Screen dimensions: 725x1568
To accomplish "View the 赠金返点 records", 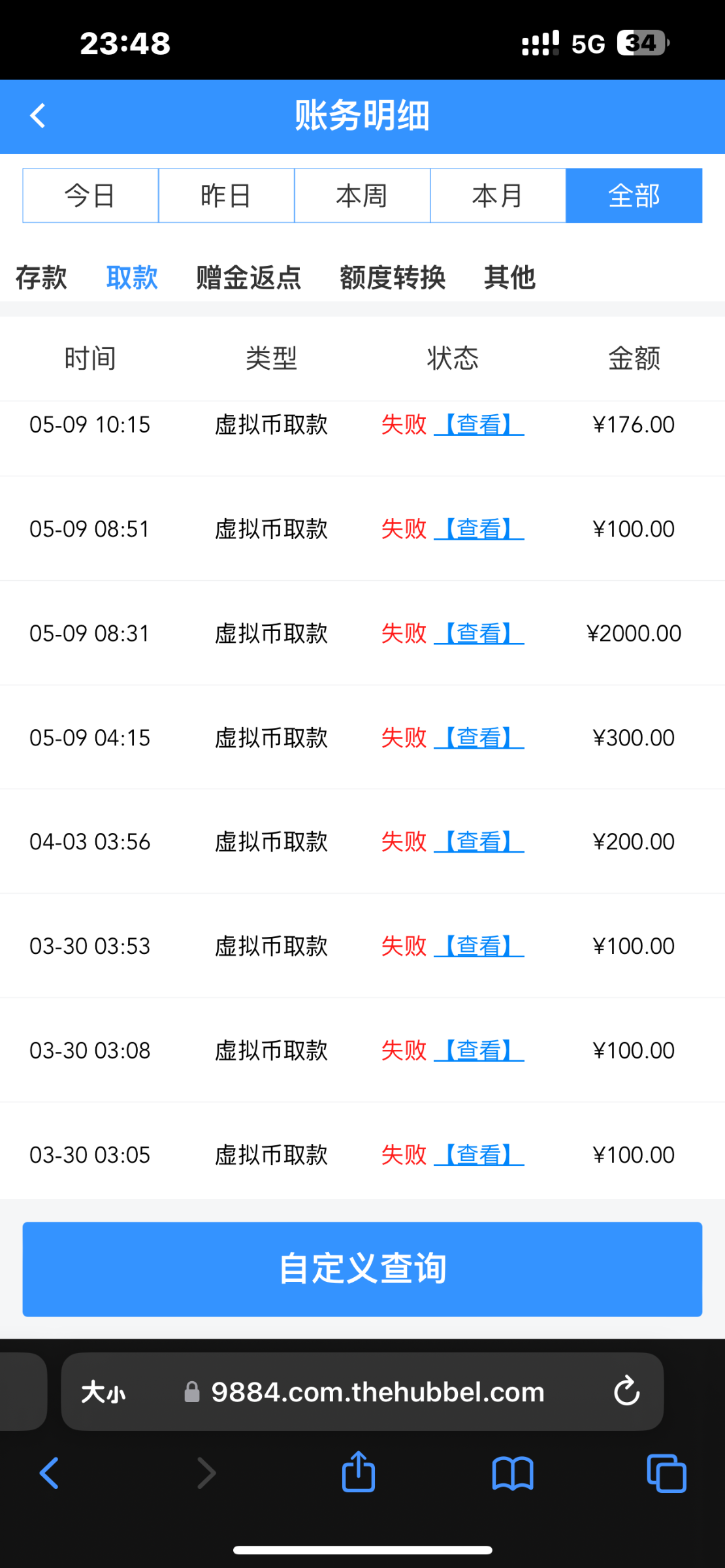I will tap(249, 278).
